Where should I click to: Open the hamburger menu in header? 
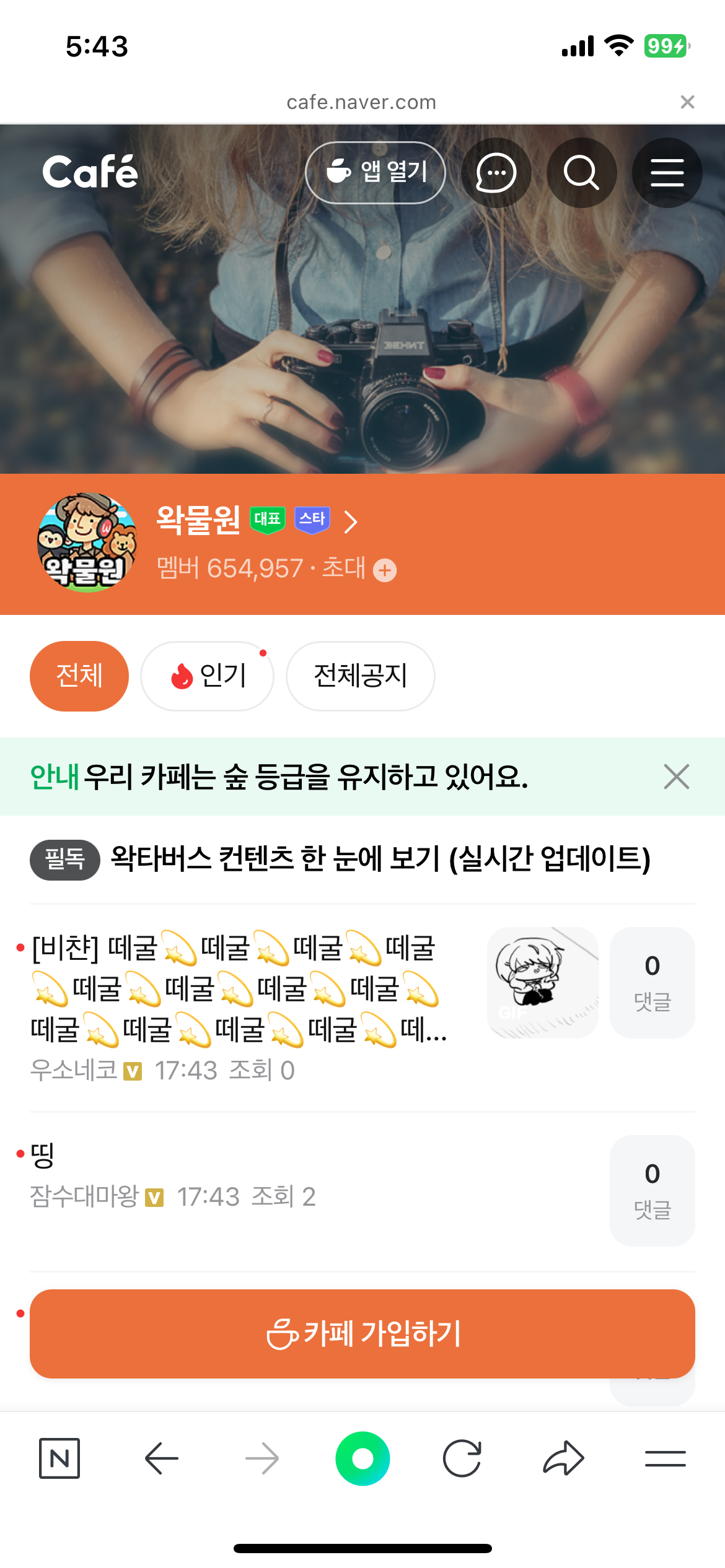(x=667, y=172)
